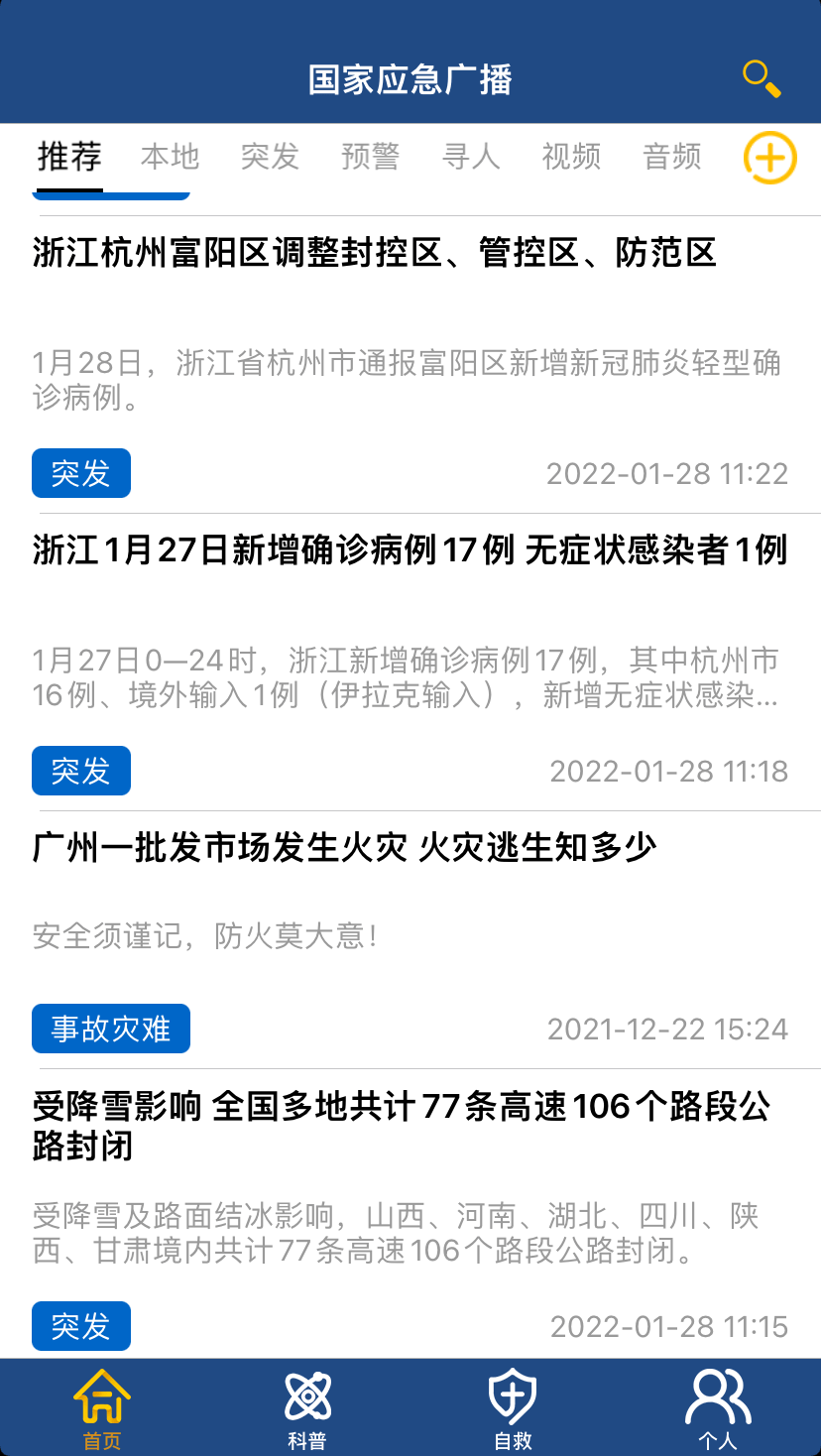The height and width of the screenshot is (1456, 821).
Task: Open the 视频 video tab
Action: (570, 156)
